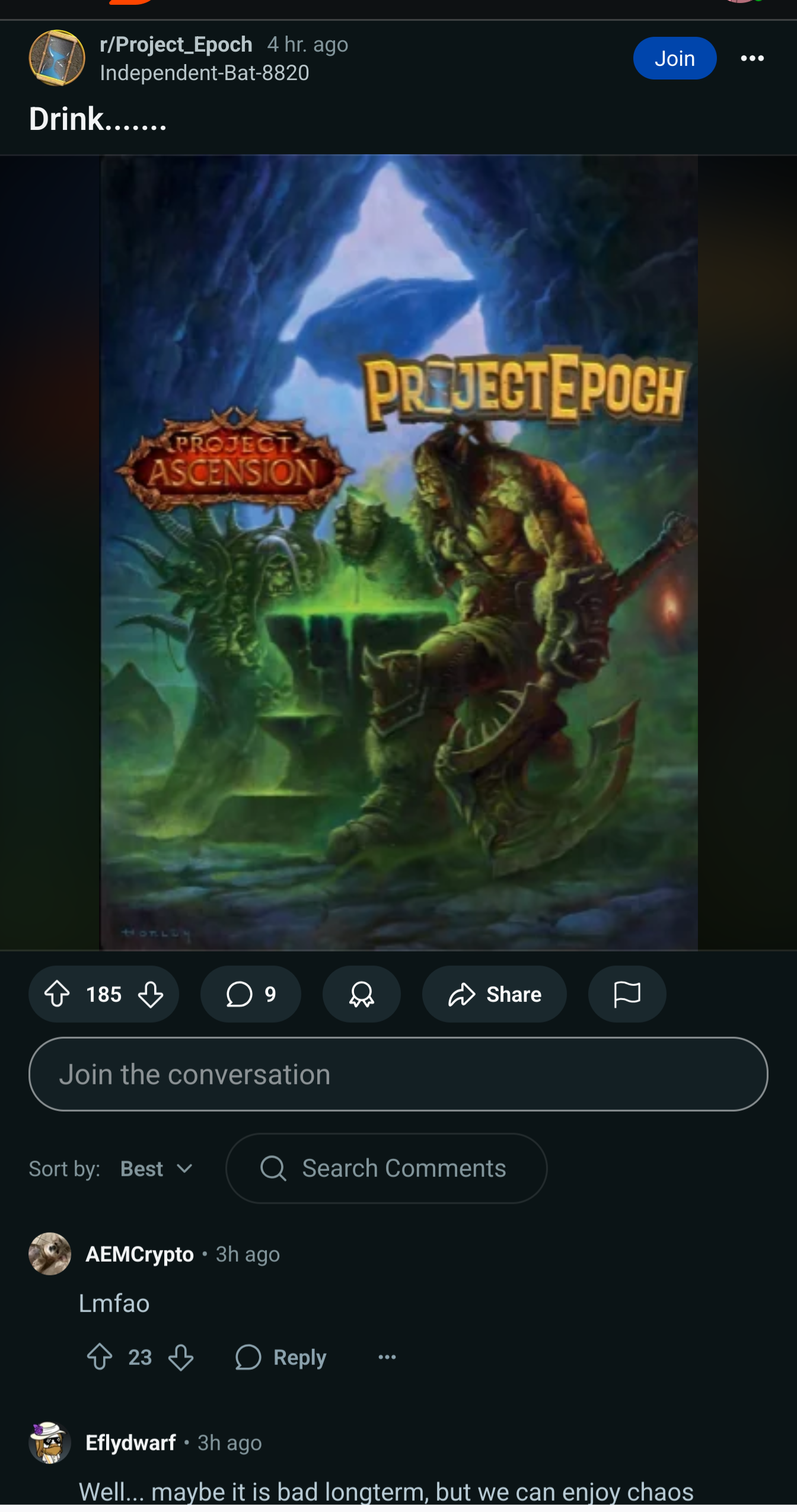Tap the Join the conversation field
Screen dimensions: 797x1512
tap(398, 1074)
